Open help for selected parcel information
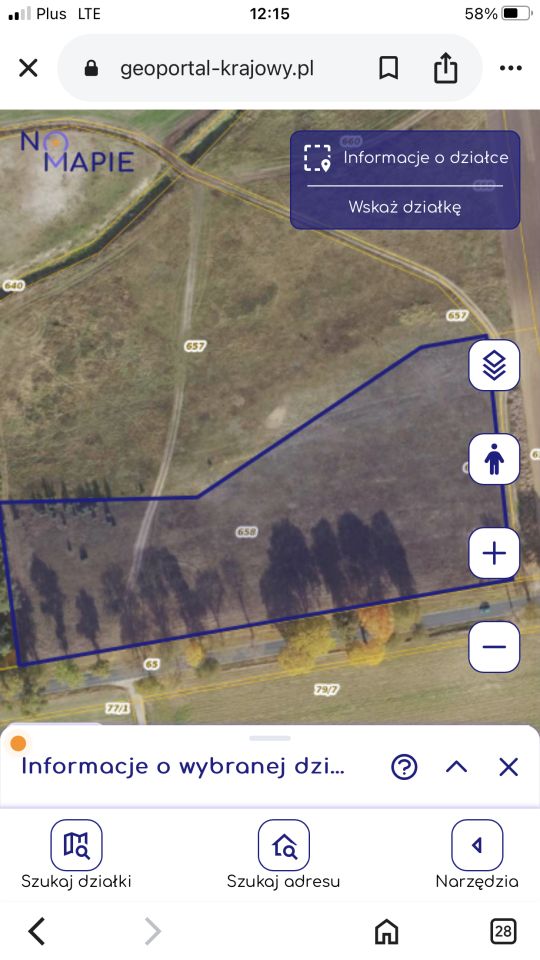Viewport: 540px width, 960px height. click(x=404, y=767)
